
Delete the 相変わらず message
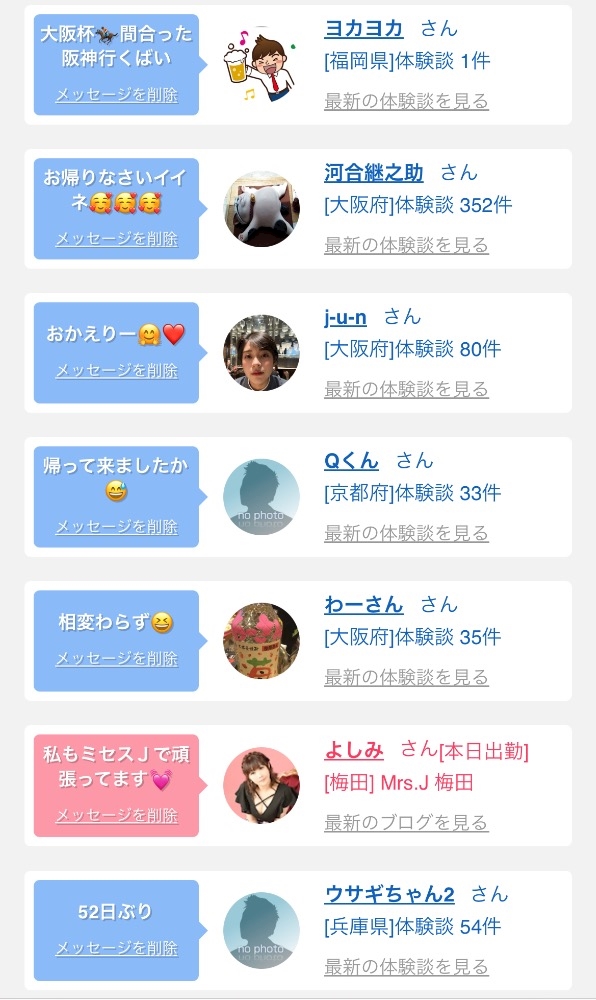pos(117,659)
